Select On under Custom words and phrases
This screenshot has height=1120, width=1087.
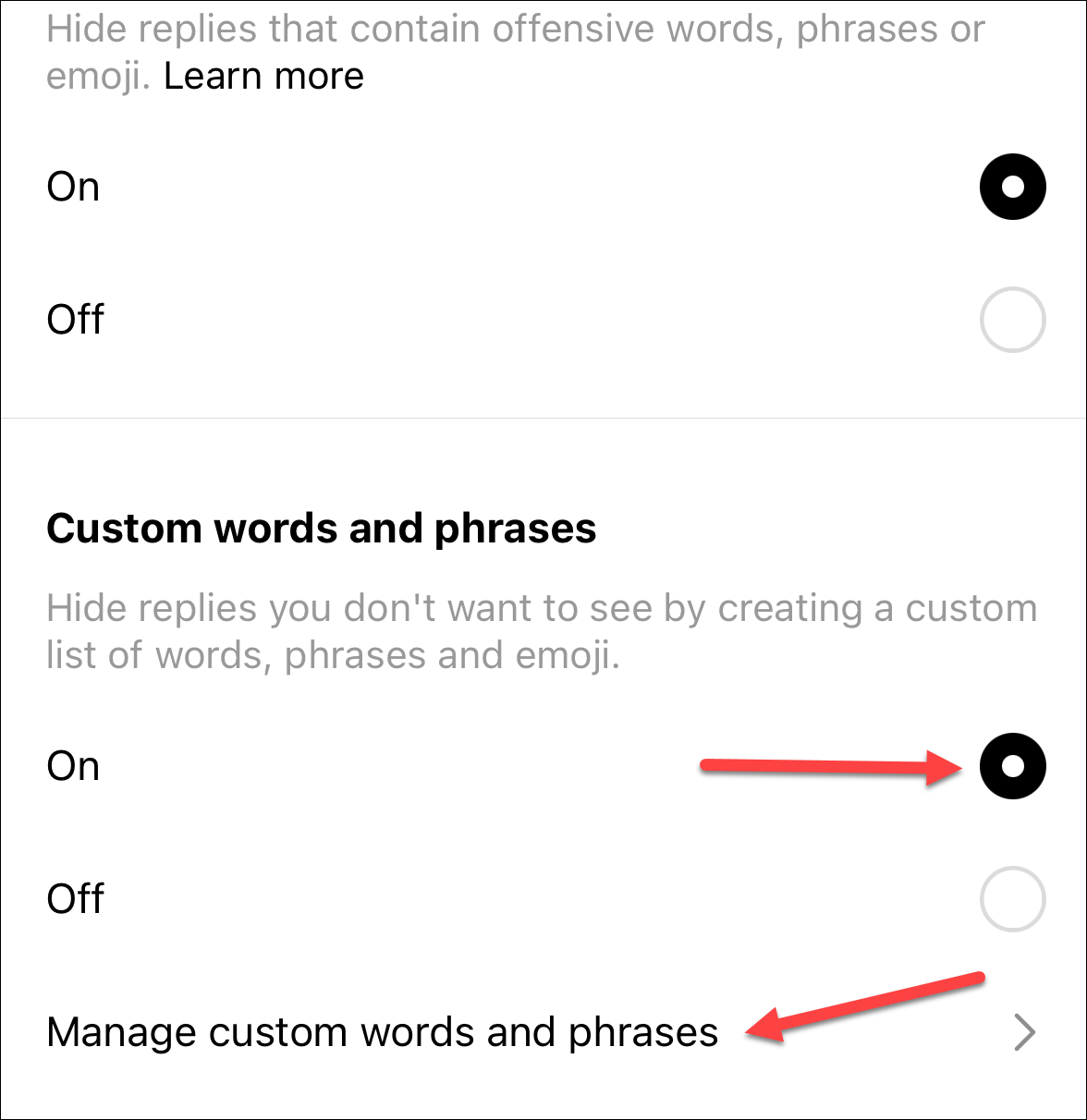tap(1012, 766)
